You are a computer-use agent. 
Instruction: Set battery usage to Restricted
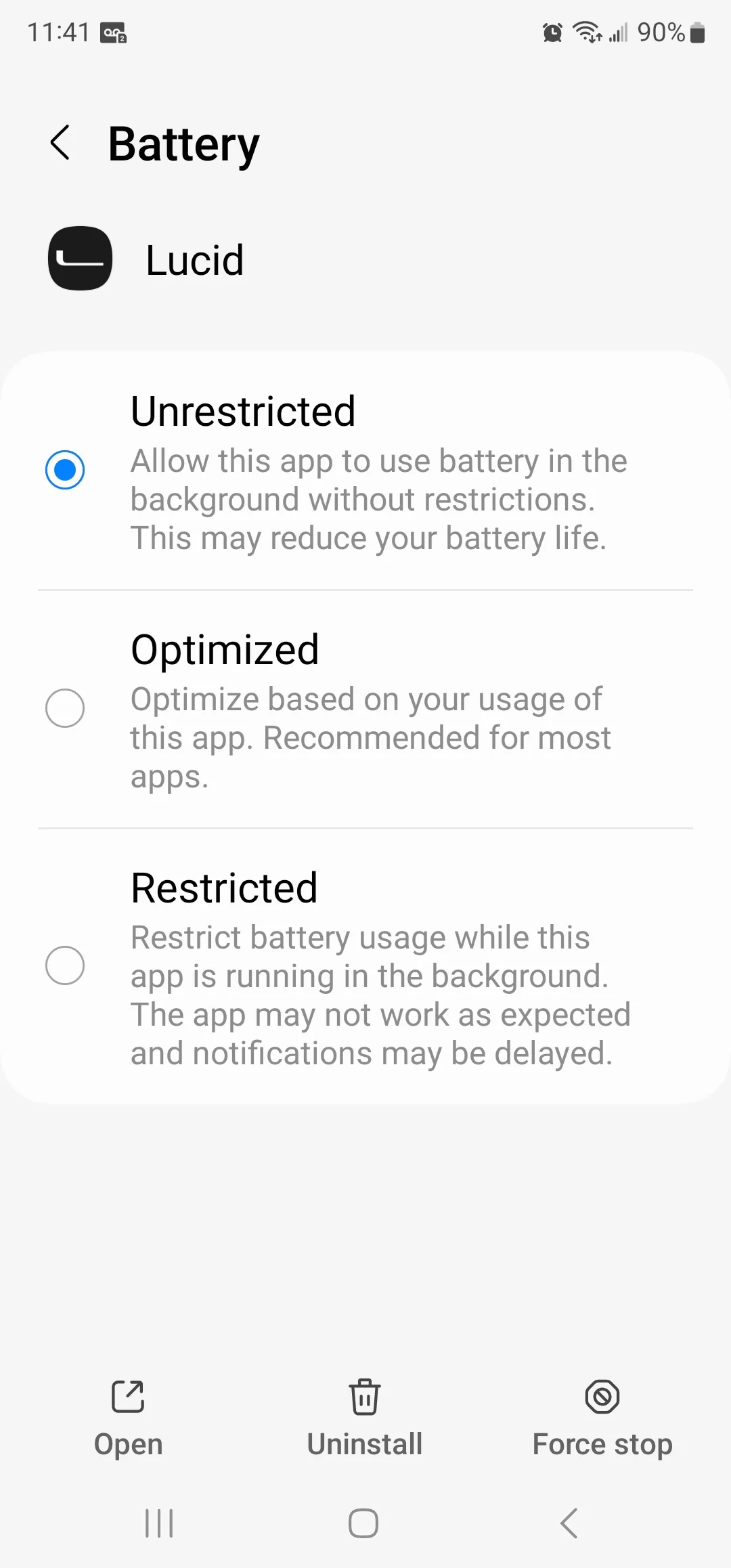(365, 966)
